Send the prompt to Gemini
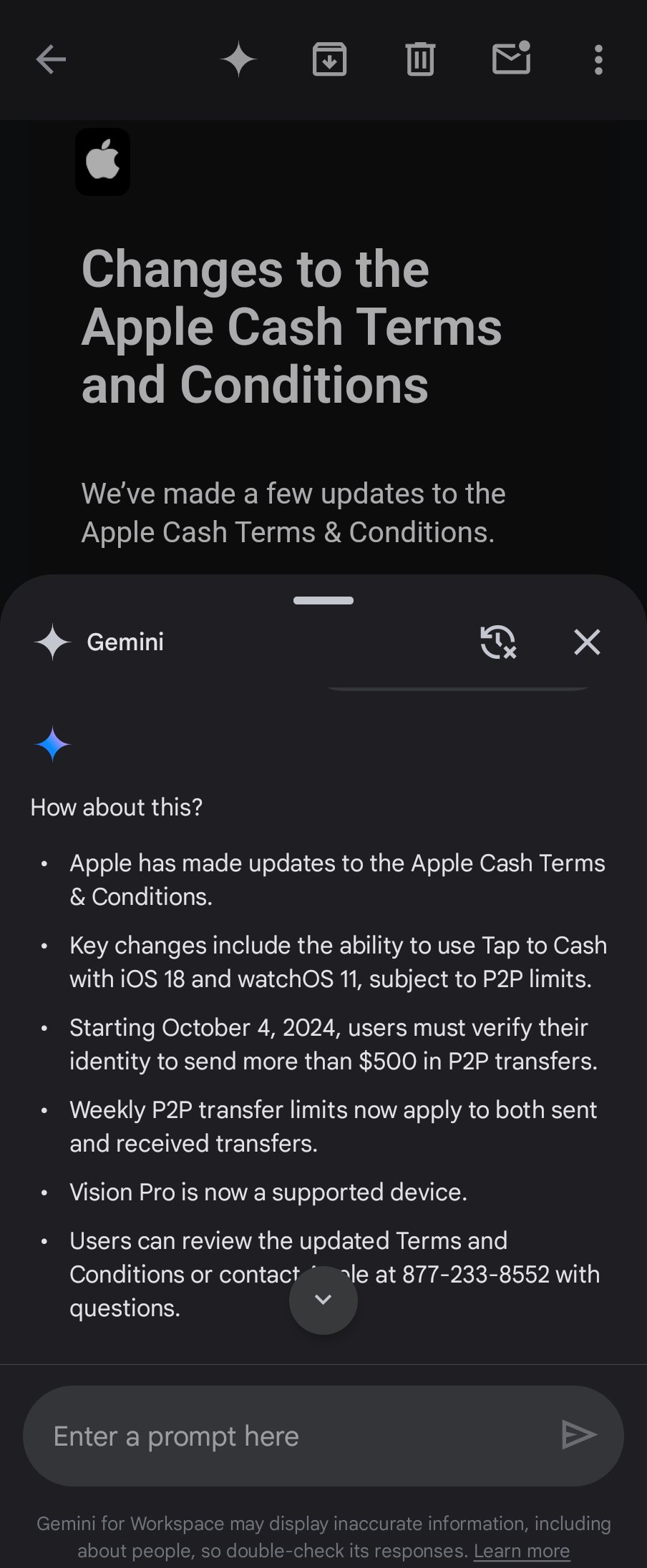This screenshot has height=1568, width=647. [x=578, y=1435]
